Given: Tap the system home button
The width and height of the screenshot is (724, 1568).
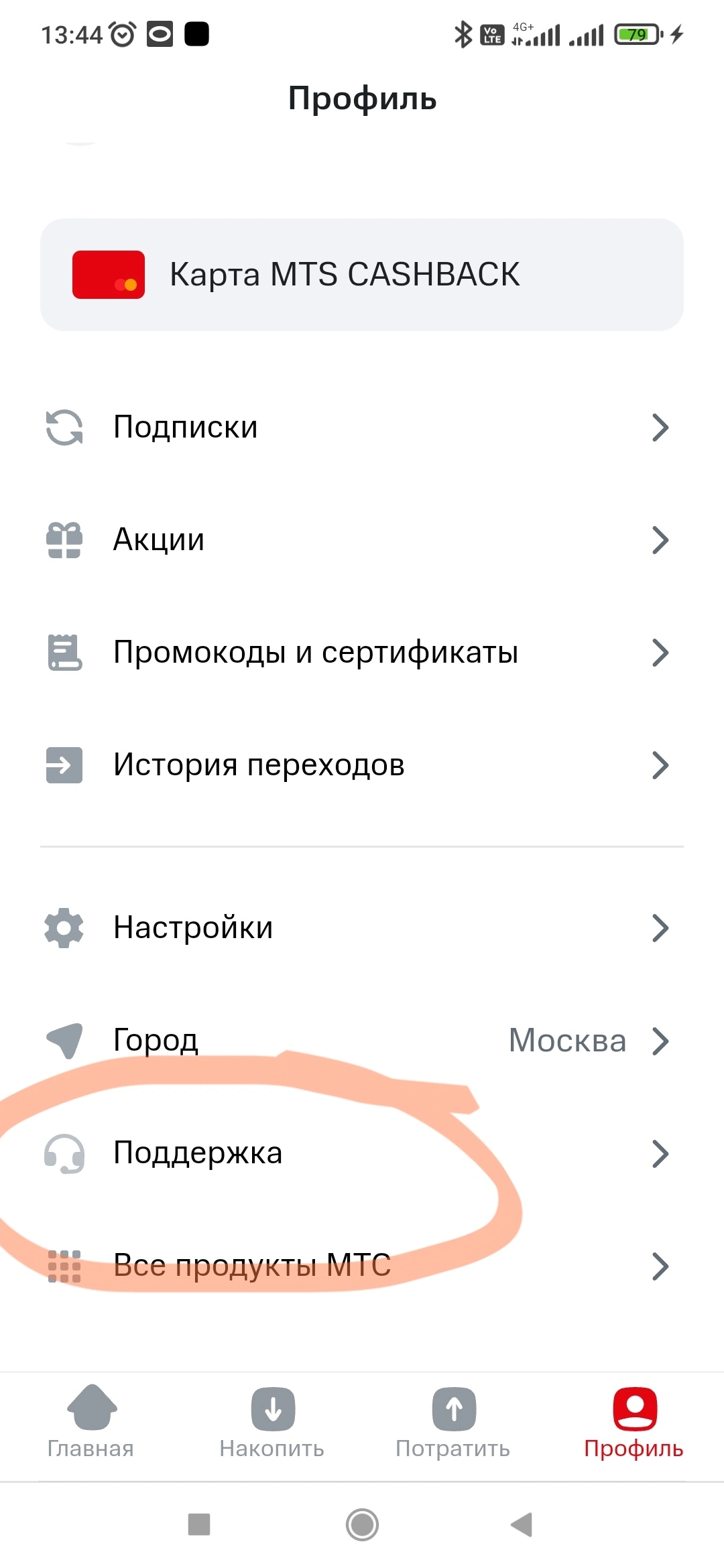Looking at the screenshot, I should 362,1524.
